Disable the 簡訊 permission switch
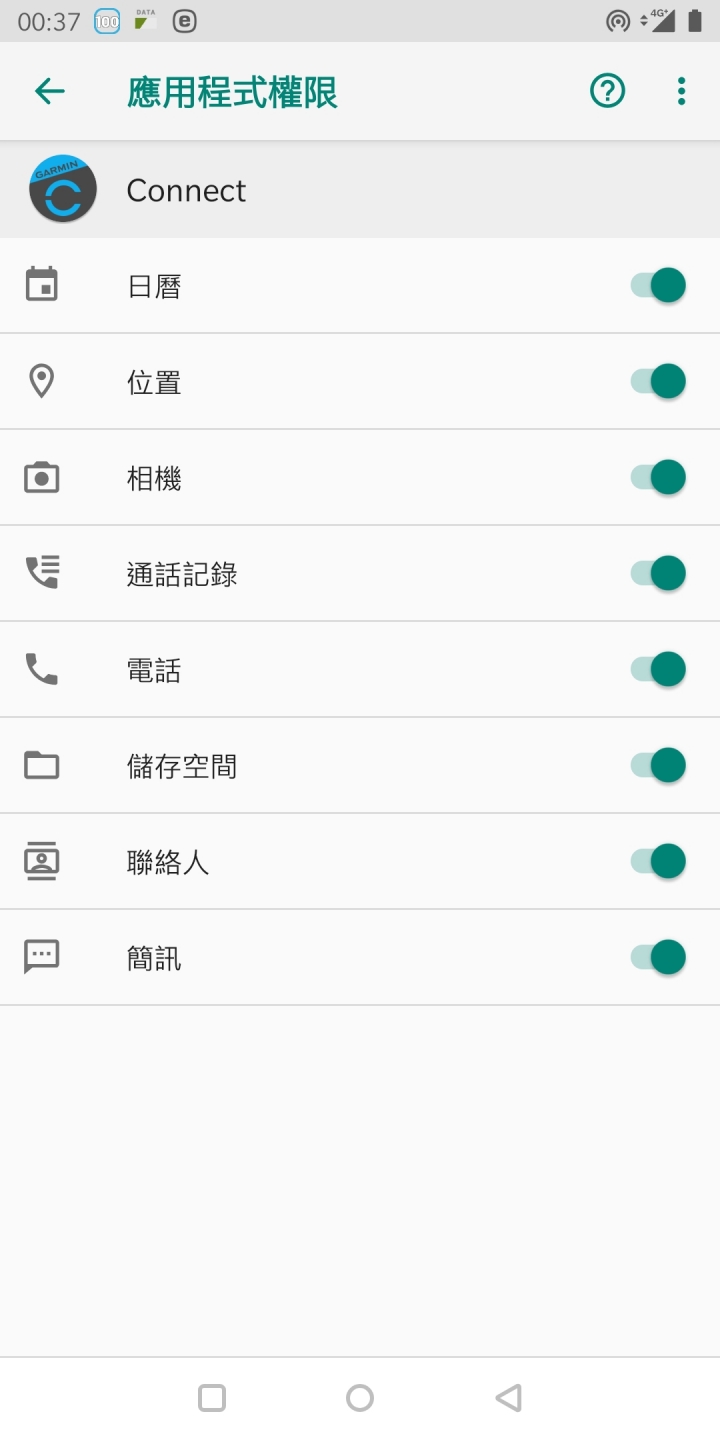Viewport: 720px width, 1440px height. click(658, 957)
